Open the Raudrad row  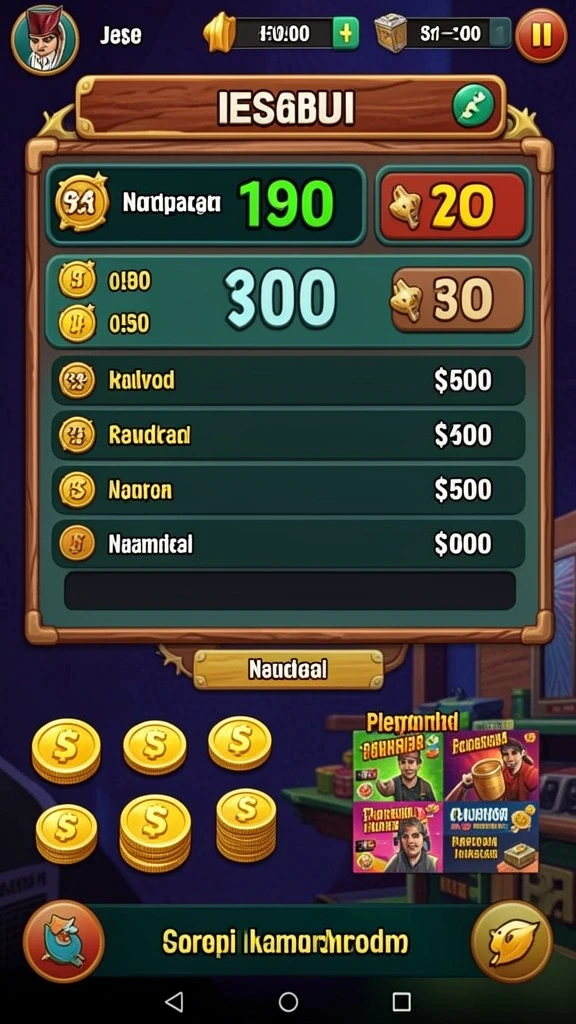pos(288,436)
